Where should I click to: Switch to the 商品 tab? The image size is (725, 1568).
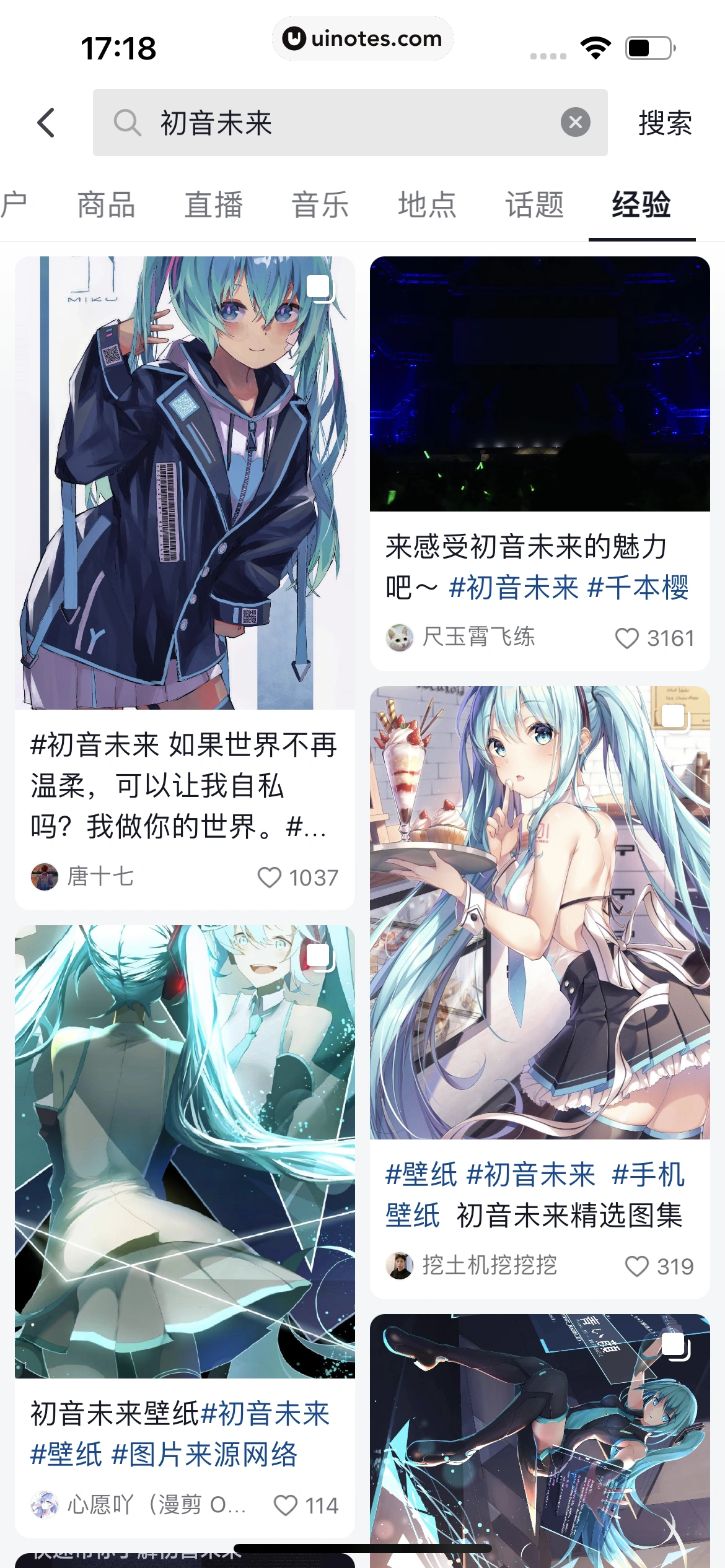[x=105, y=205]
